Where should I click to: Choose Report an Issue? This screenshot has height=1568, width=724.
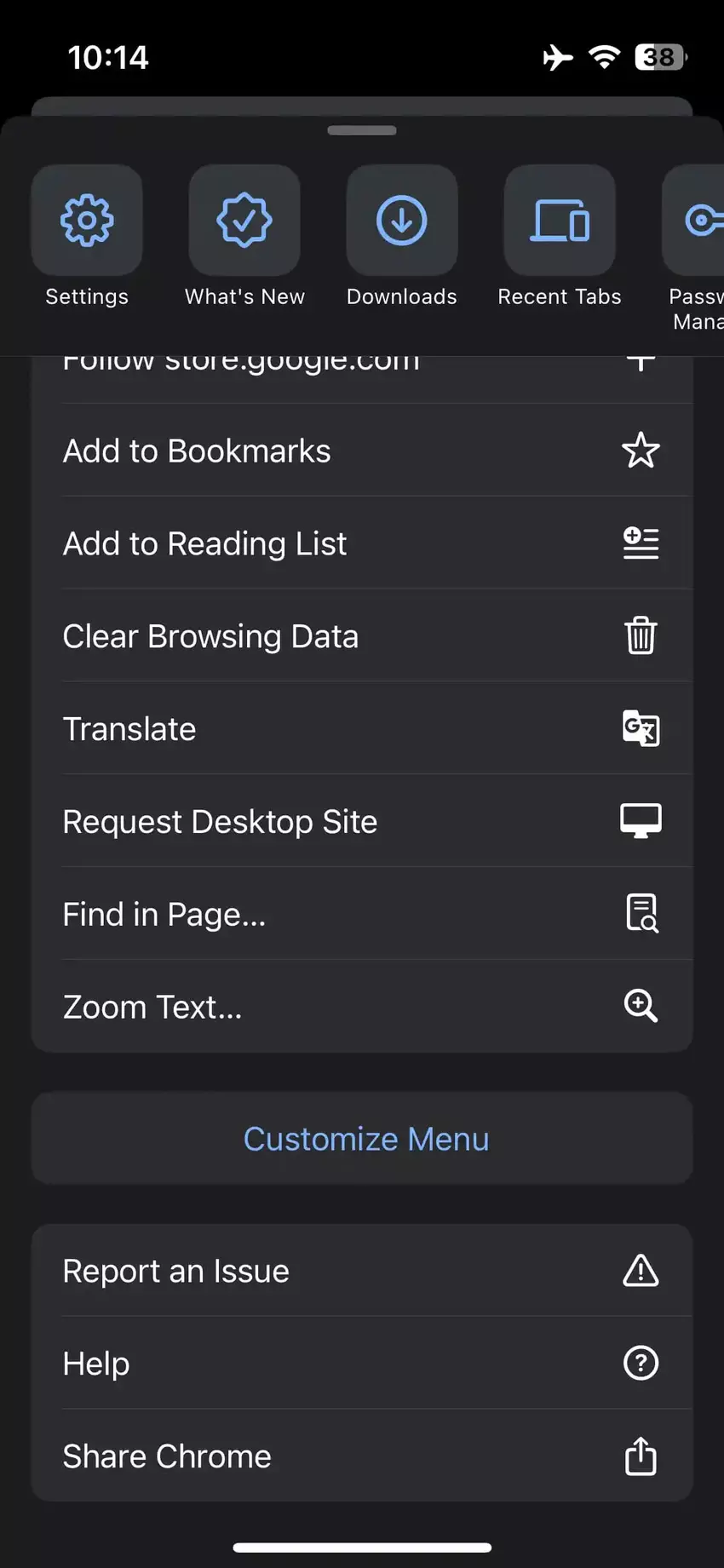pos(362,1271)
